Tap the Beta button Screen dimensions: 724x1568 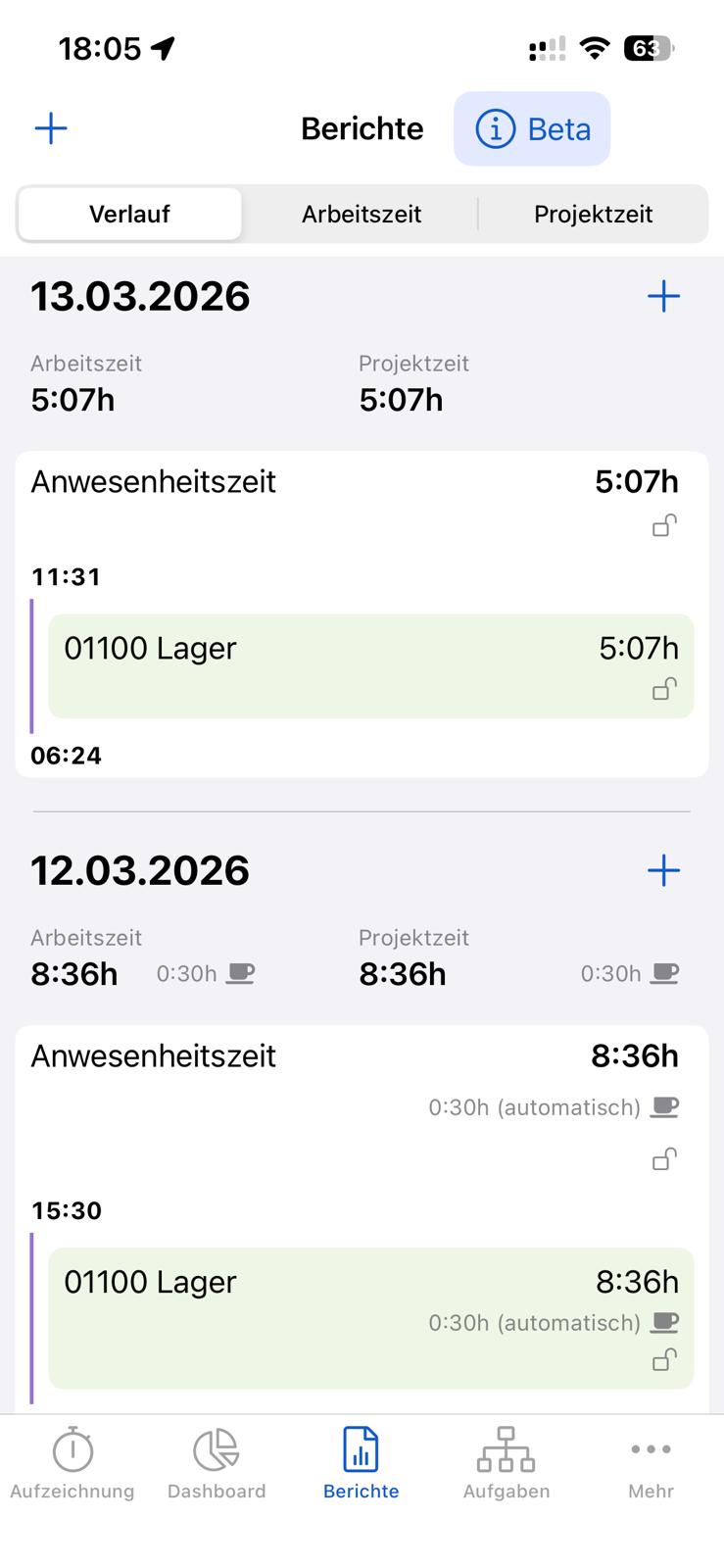coord(532,128)
